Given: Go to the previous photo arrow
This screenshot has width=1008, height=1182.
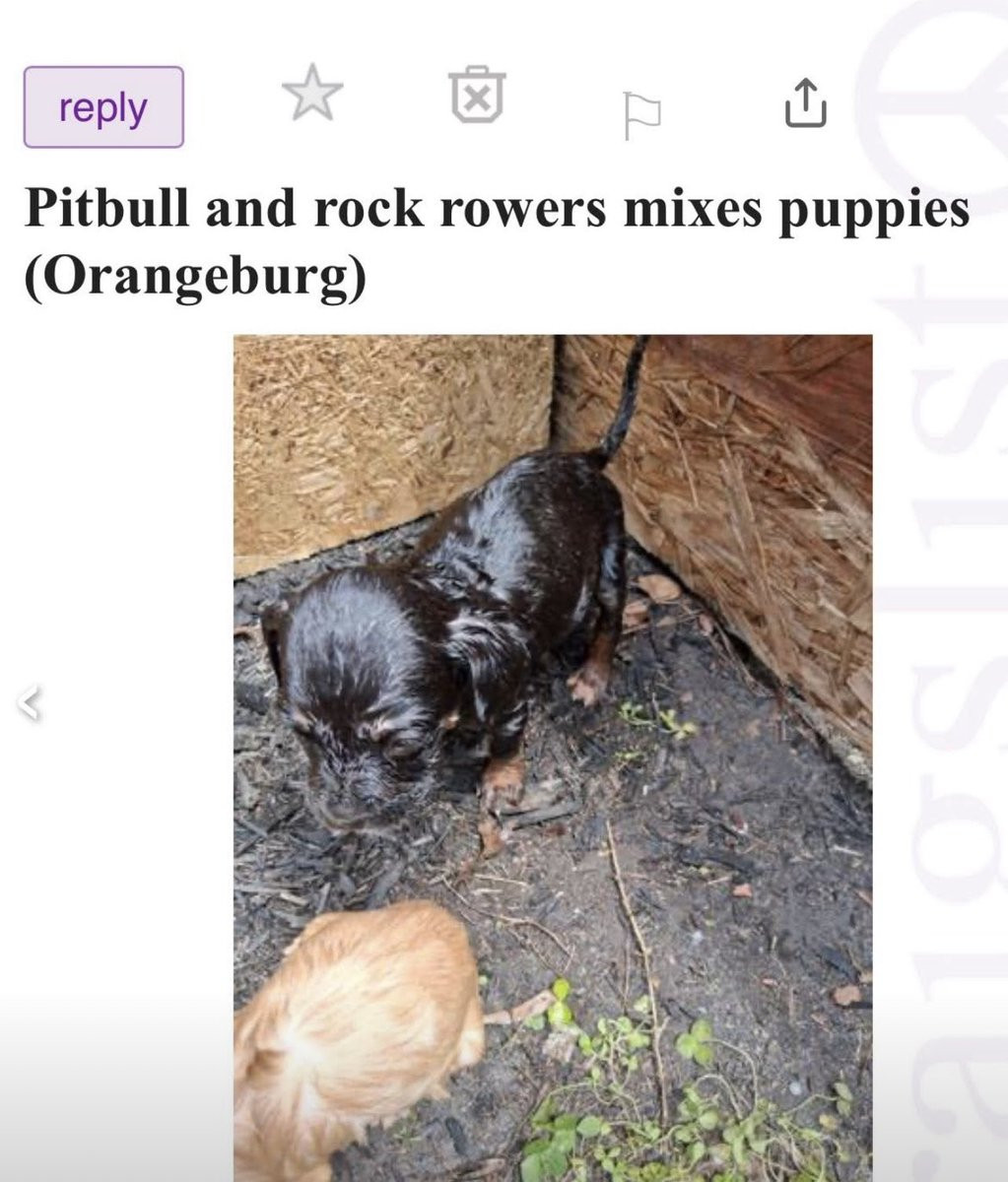Looking at the screenshot, I should tap(32, 702).
